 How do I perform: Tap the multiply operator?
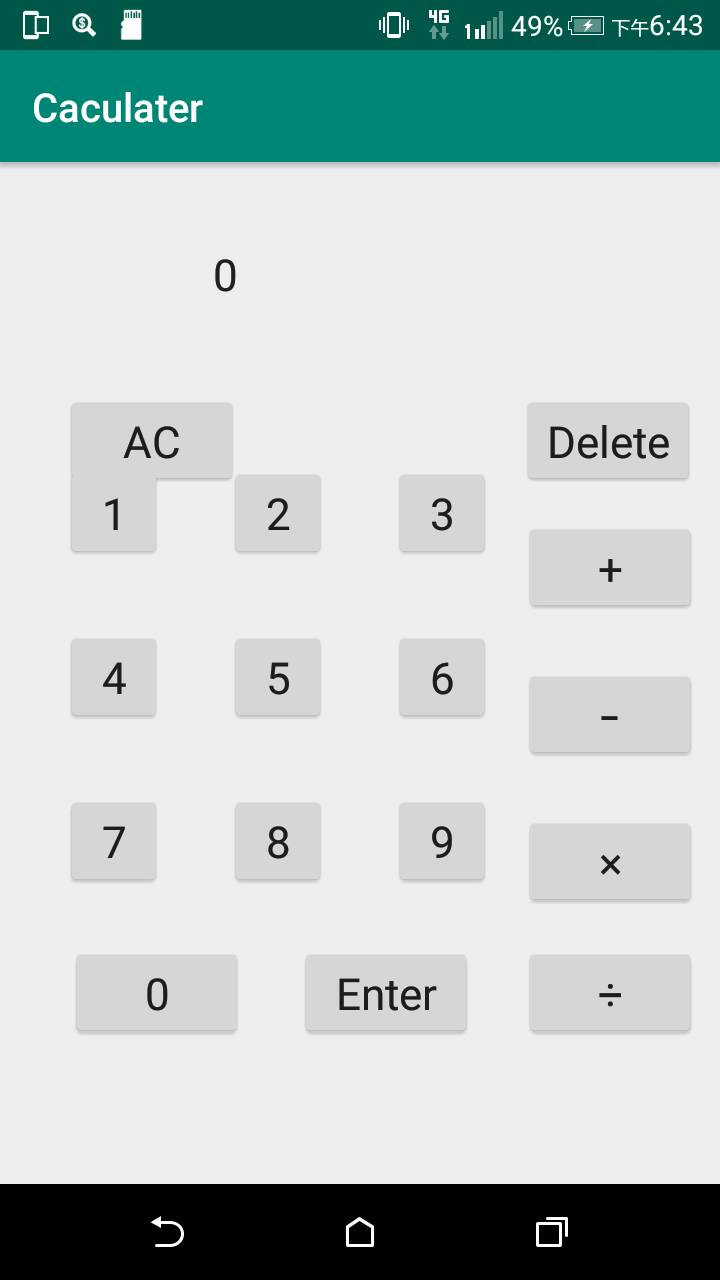point(610,863)
